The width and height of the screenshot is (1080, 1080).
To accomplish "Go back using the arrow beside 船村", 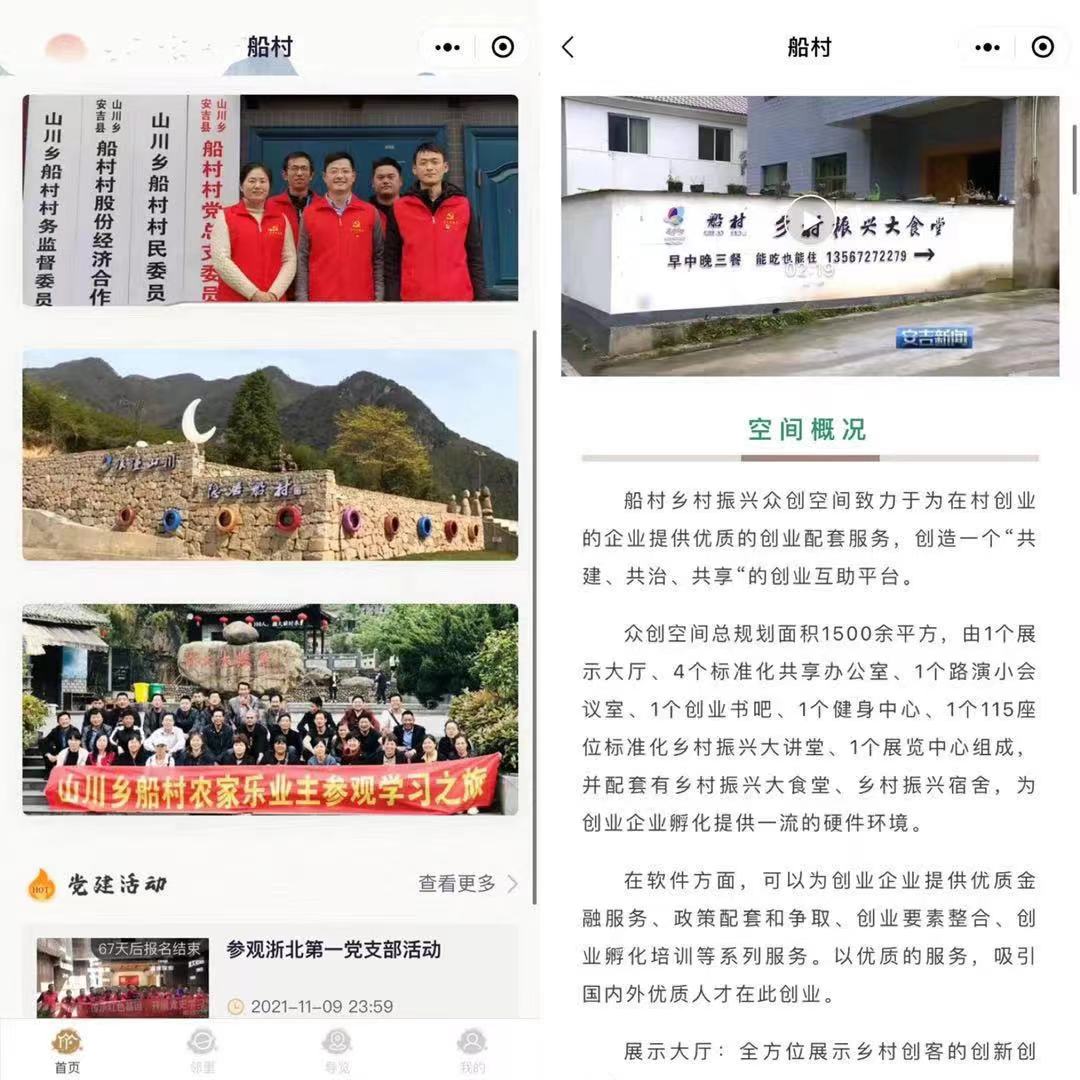I will click(x=568, y=47).
